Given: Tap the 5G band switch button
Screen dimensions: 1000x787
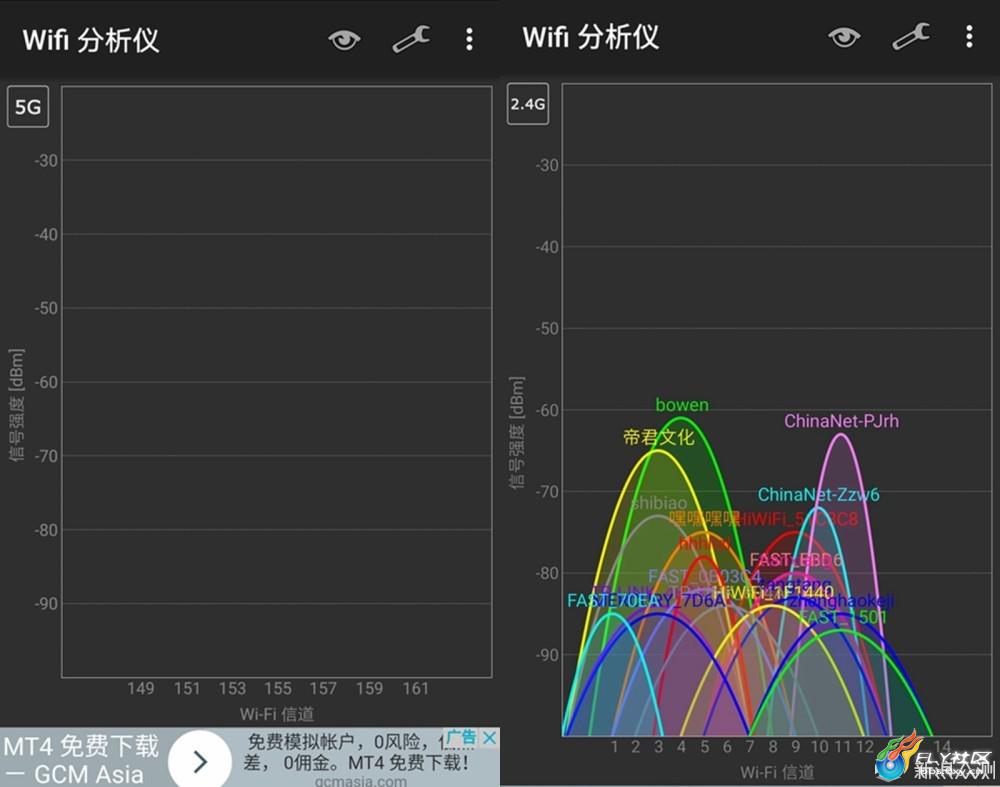Looking at the screenshot, I should coord(28,107).
